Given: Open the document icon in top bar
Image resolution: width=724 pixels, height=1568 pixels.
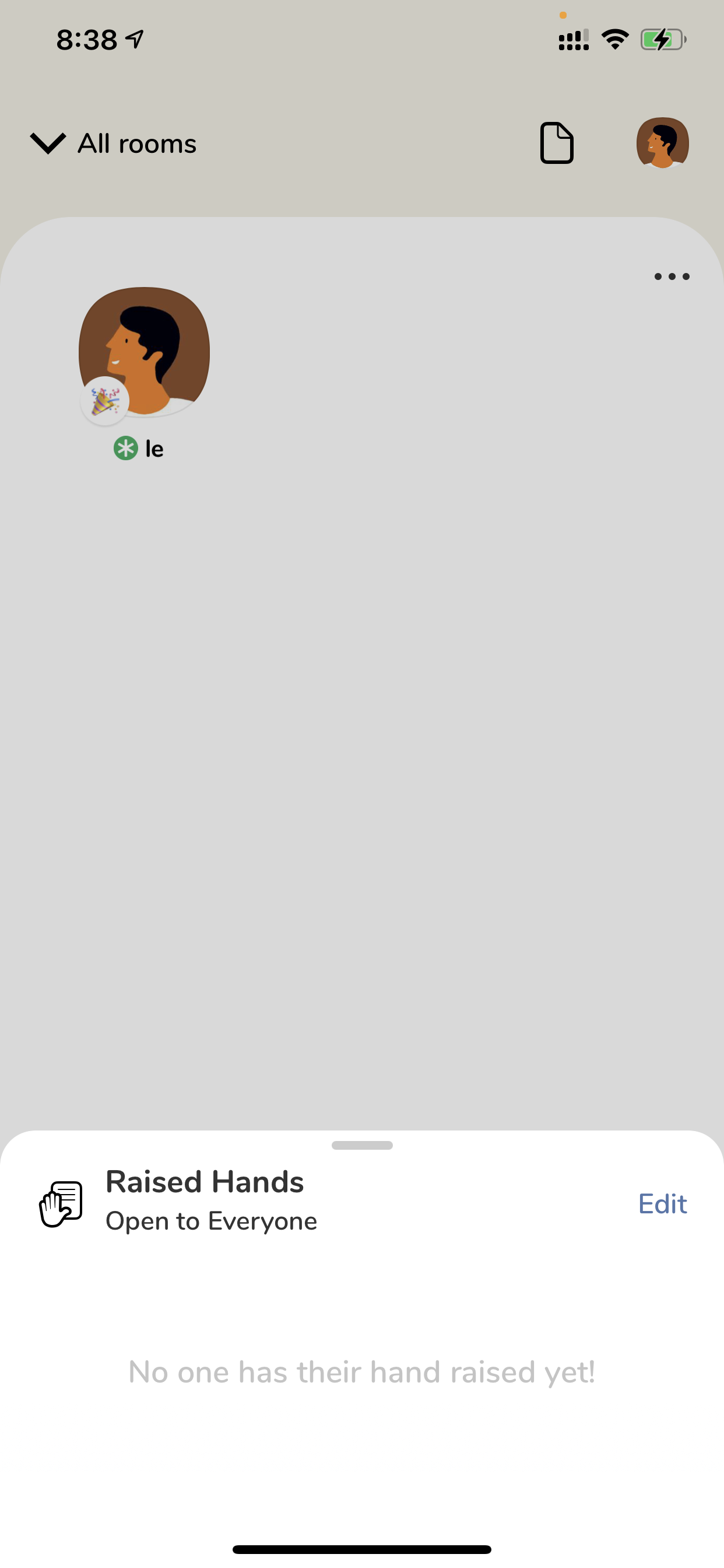Looking at the screenshot, I should (x=557, y=143).
